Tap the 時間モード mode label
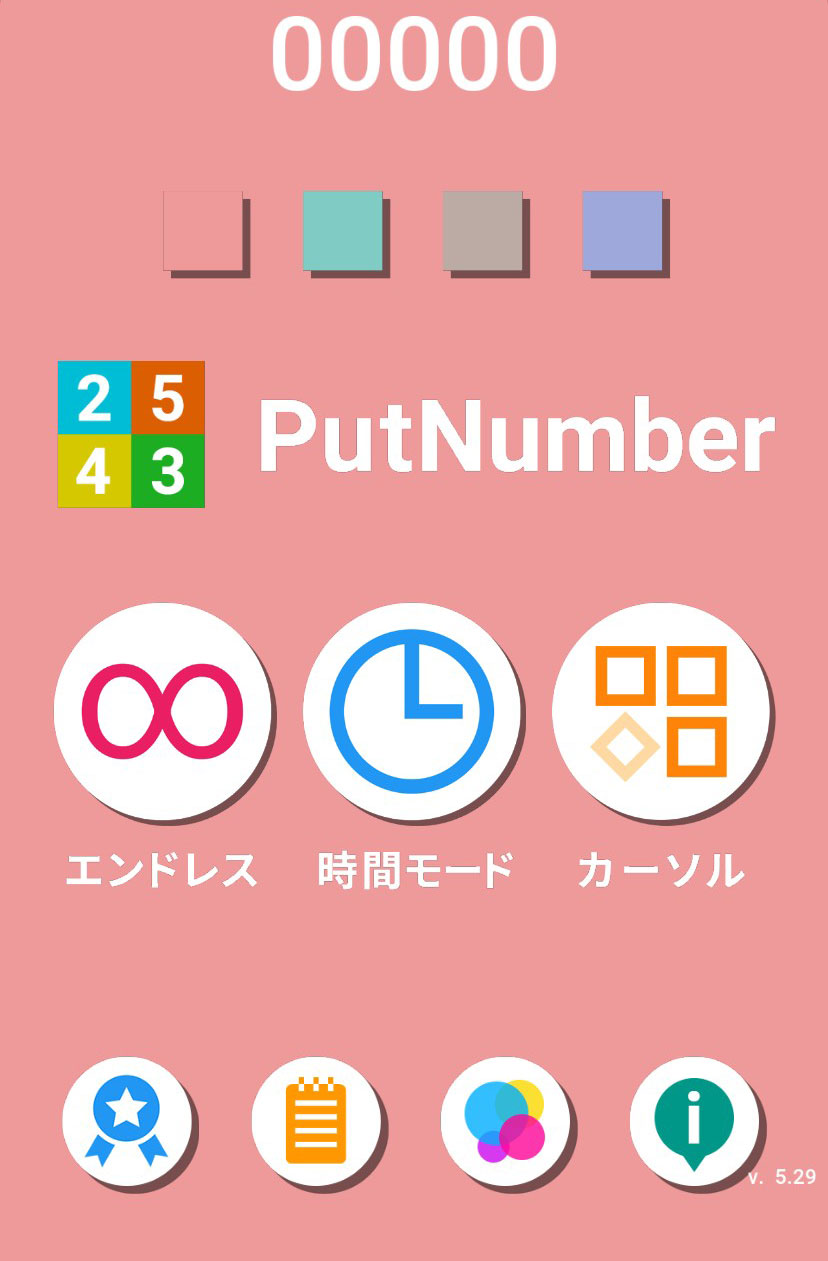 tap(414, 868)
